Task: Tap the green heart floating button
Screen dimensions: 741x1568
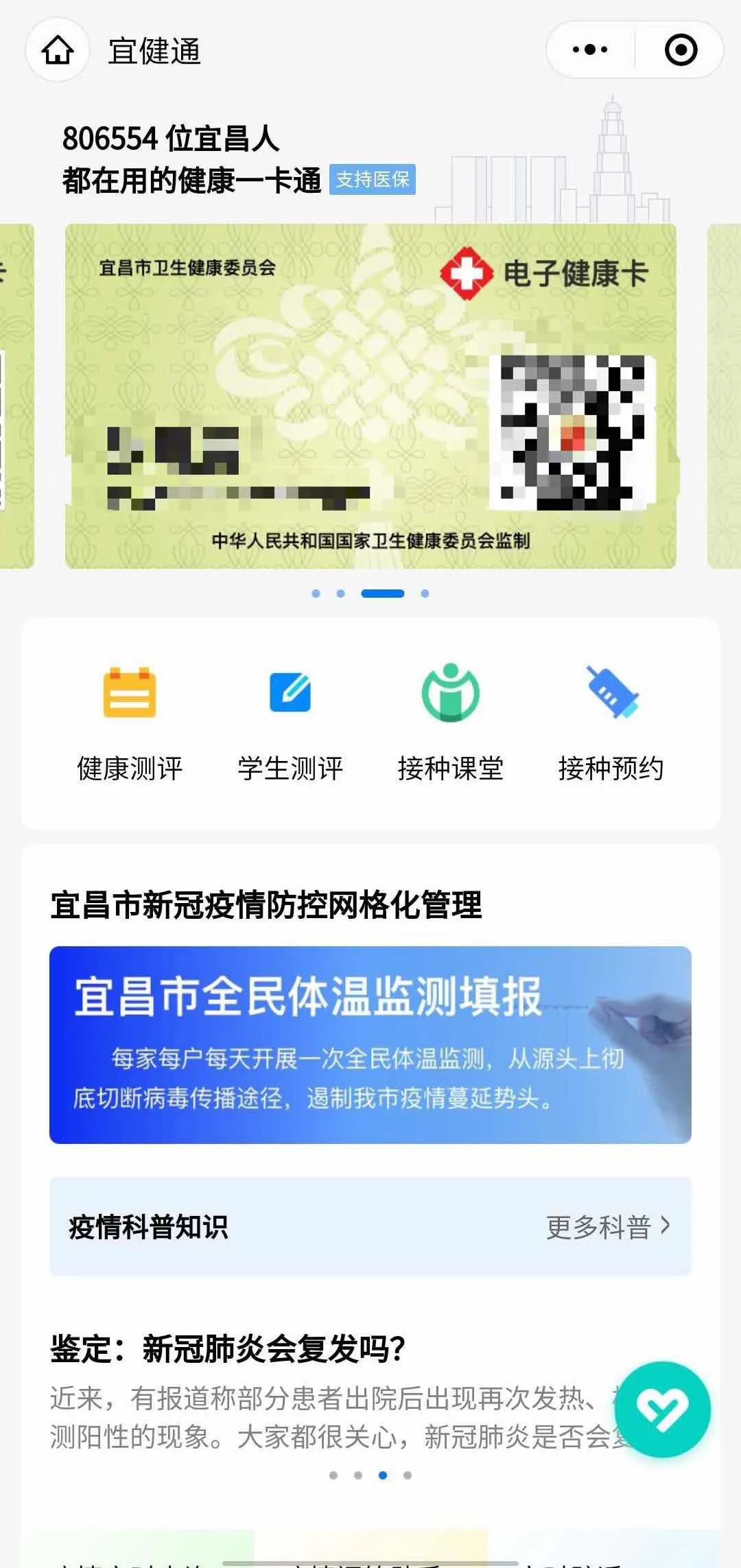Action: (x=662, y=1409)
